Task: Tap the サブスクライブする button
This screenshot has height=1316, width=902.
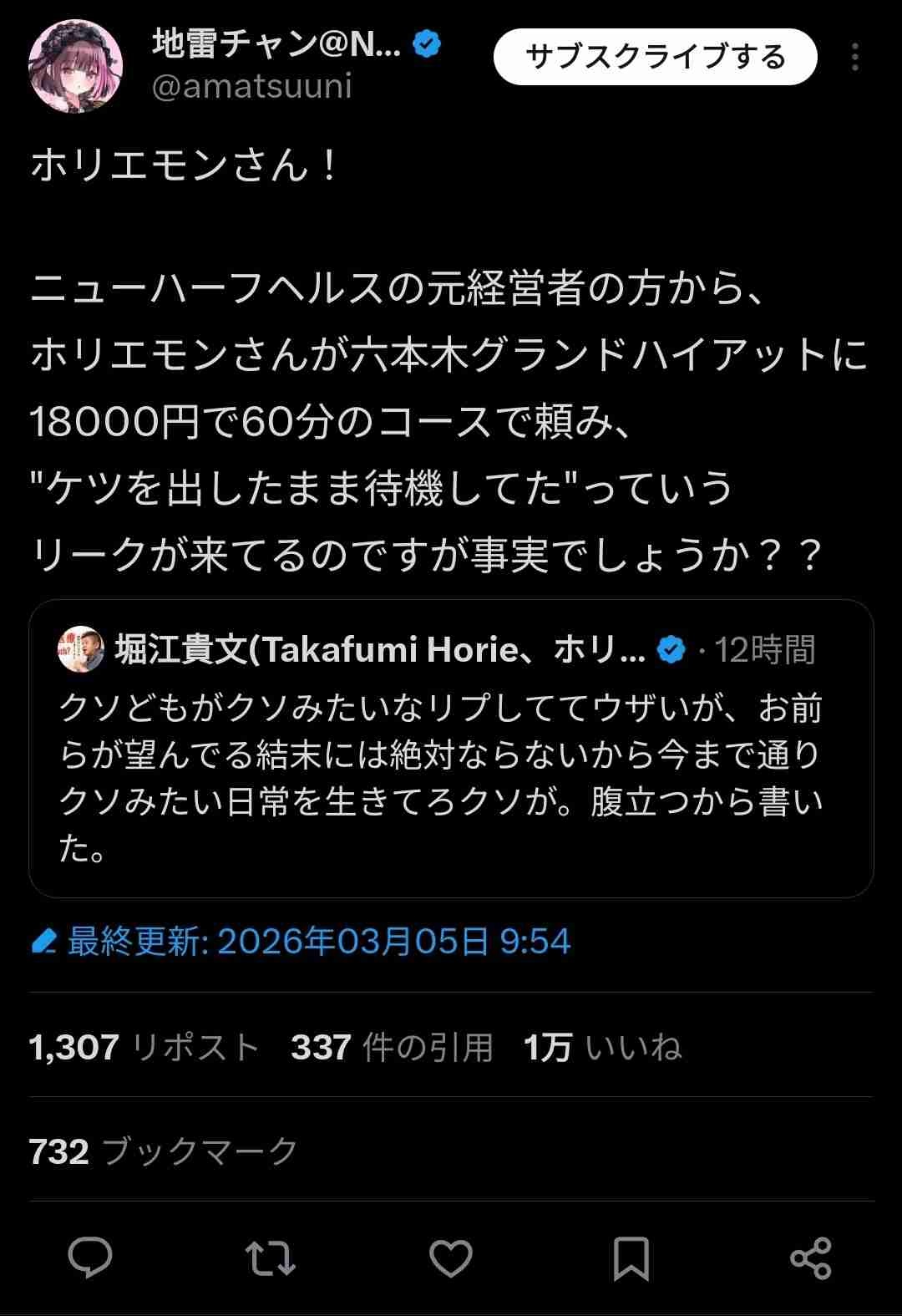Action: 655,57
